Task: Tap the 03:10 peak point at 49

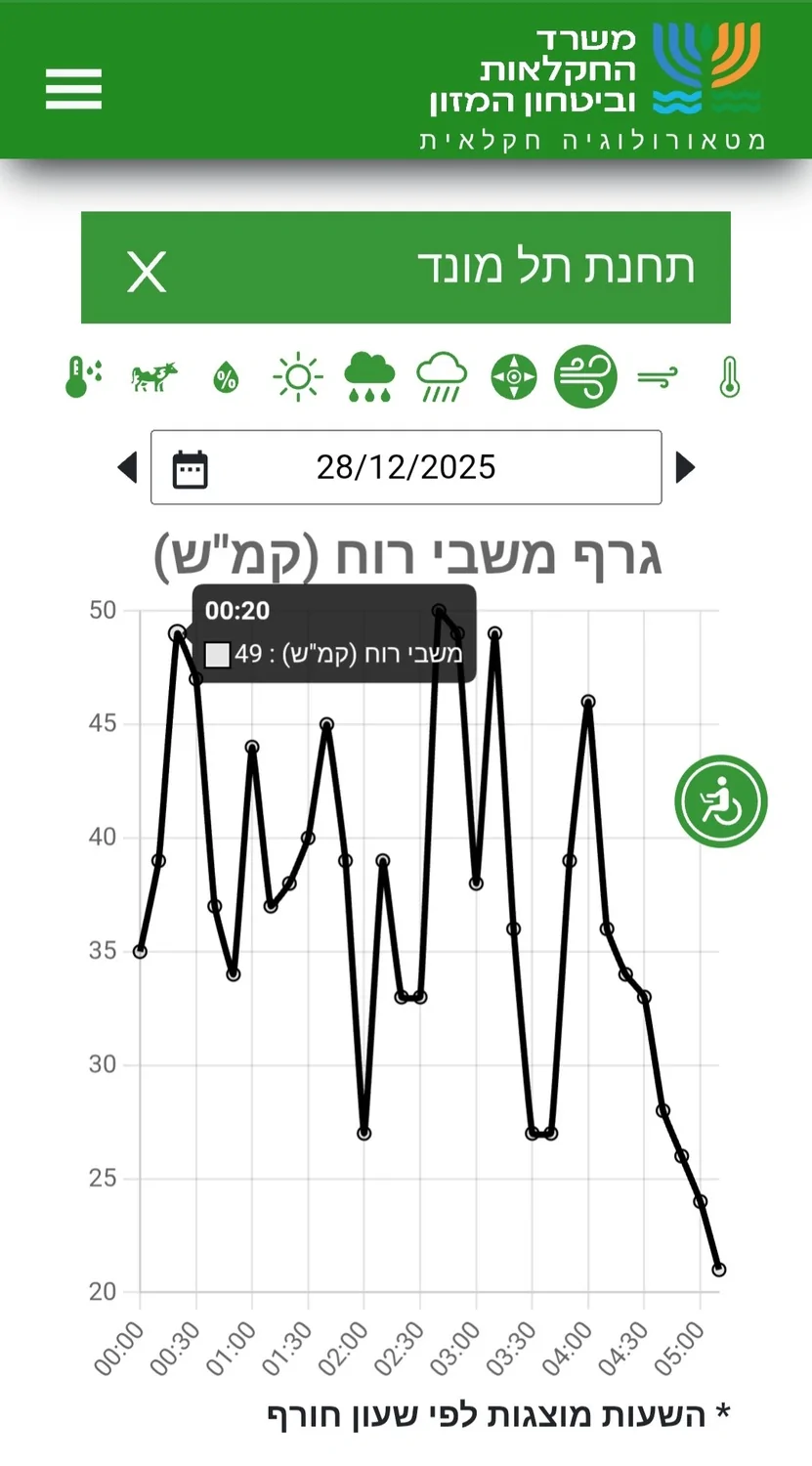Action: click(495, 633)
